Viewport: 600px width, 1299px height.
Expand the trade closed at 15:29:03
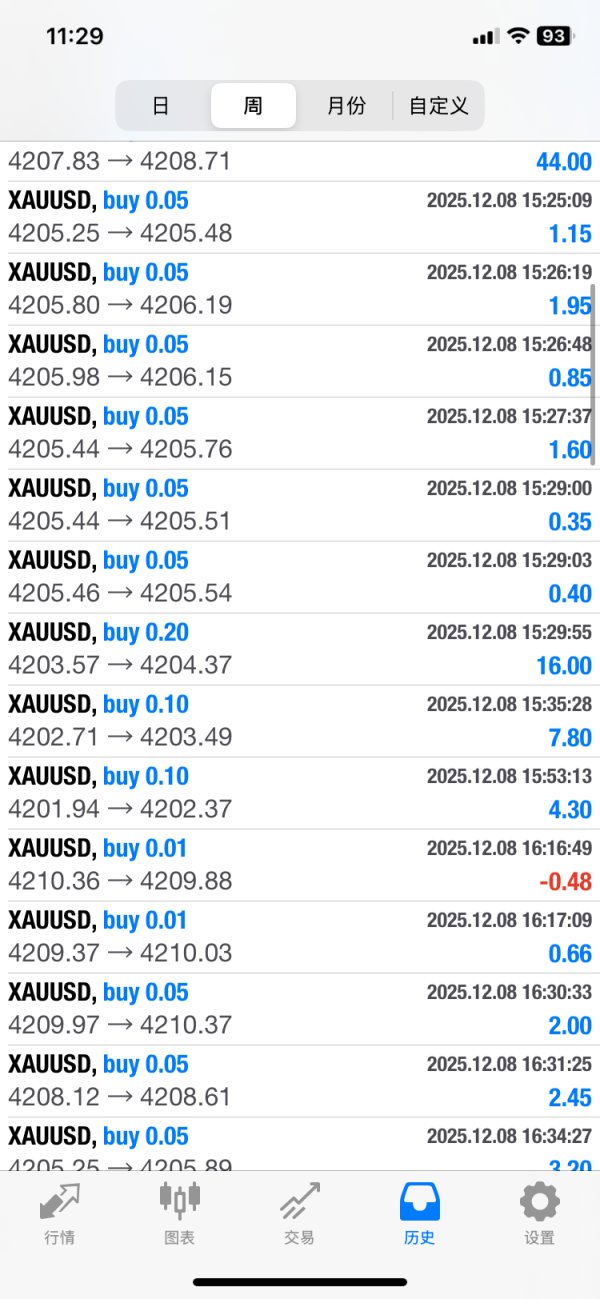pos(300,577)
